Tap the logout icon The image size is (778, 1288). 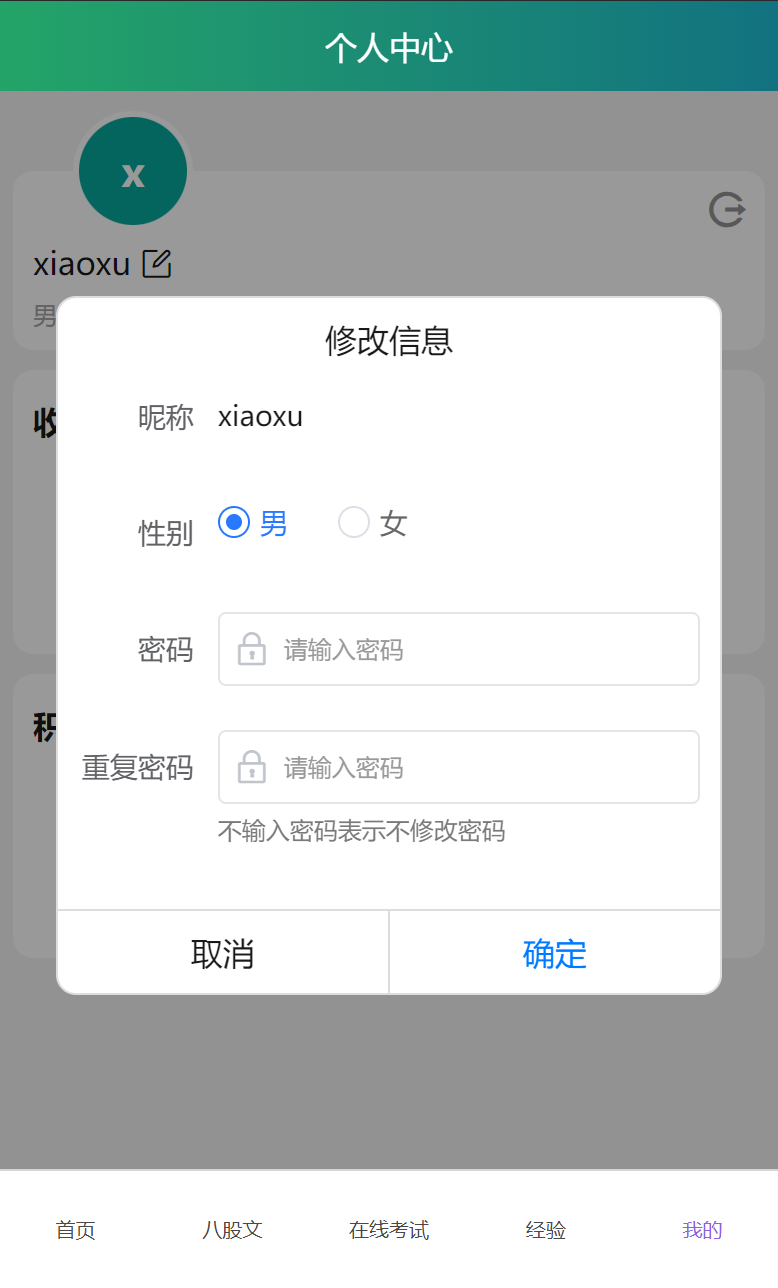click(727, 210)
